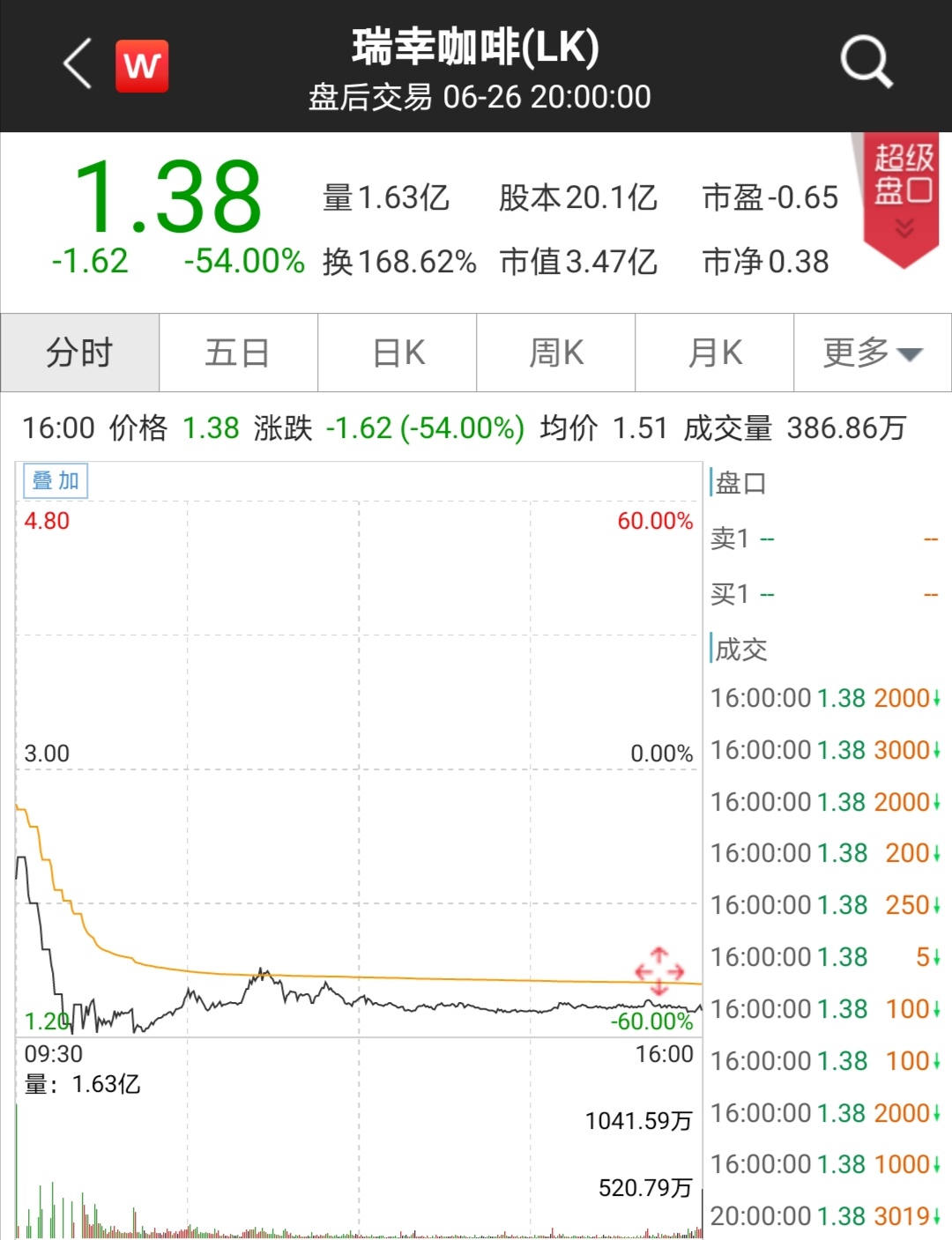Screen dimensions: 952x1240
Task: Tap the 叠加 overlay button
Action: [56, 480]
